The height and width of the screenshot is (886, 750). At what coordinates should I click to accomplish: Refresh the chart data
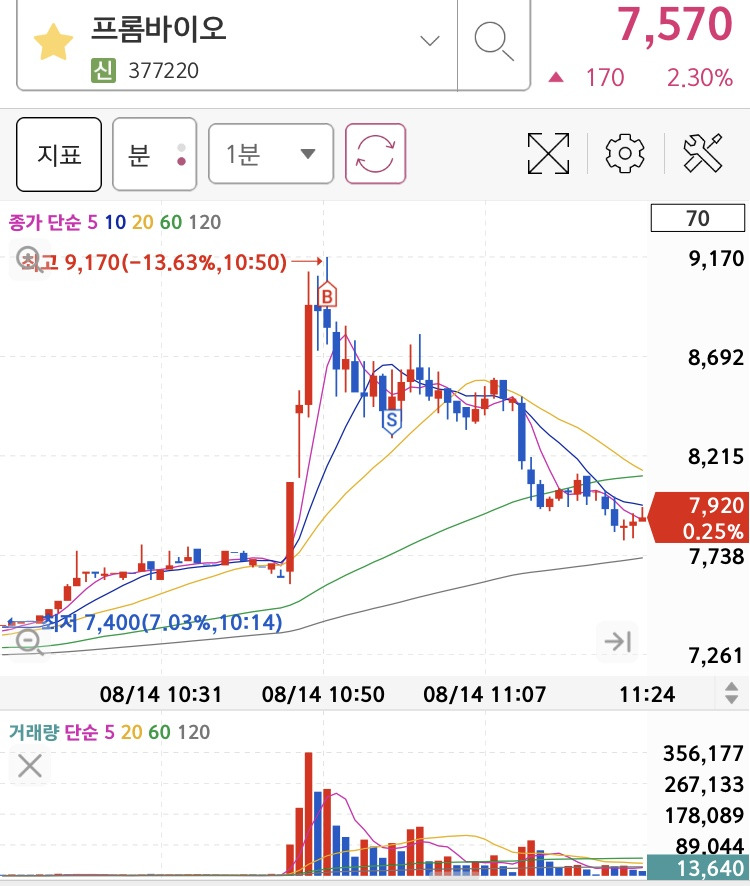(x=375, y=154)
